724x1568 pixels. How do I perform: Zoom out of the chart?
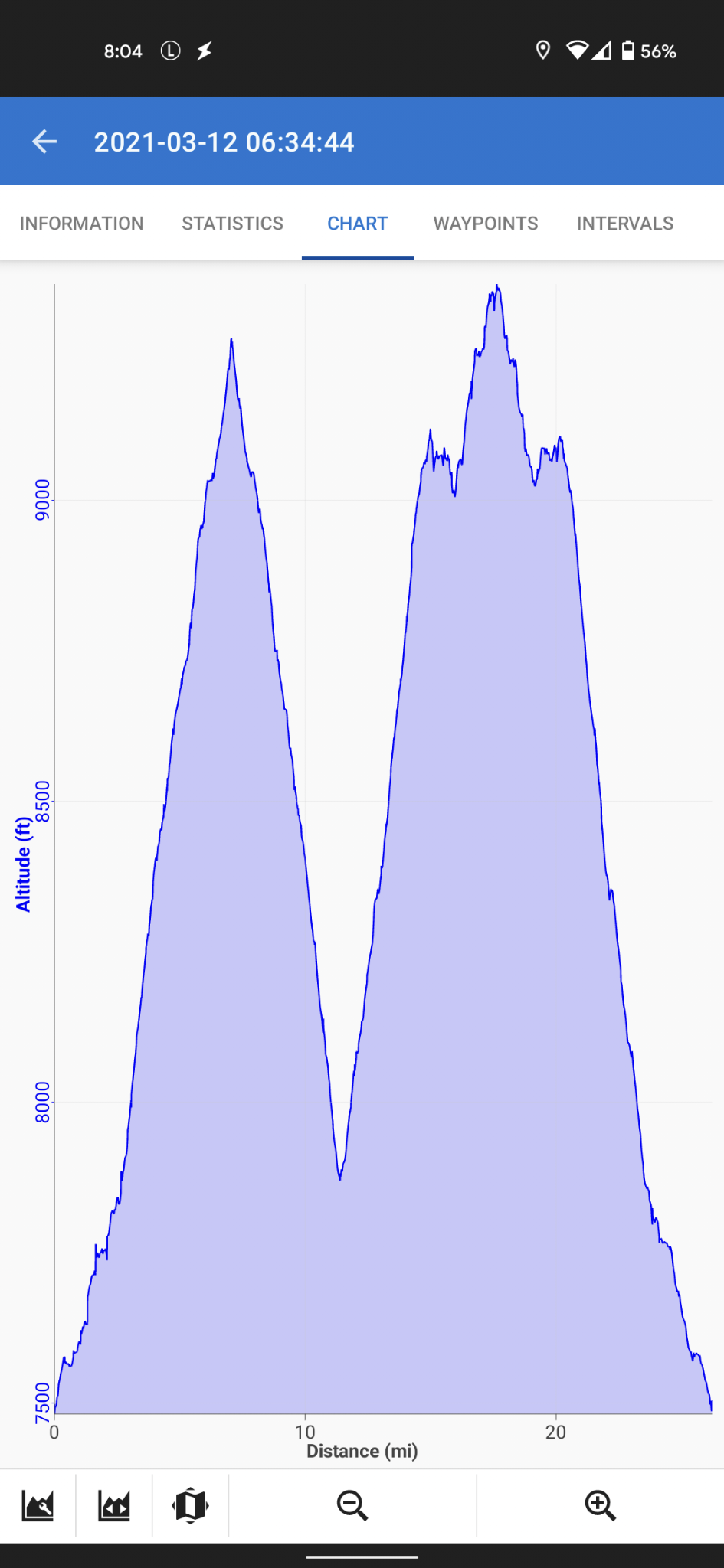[352, 1505]
